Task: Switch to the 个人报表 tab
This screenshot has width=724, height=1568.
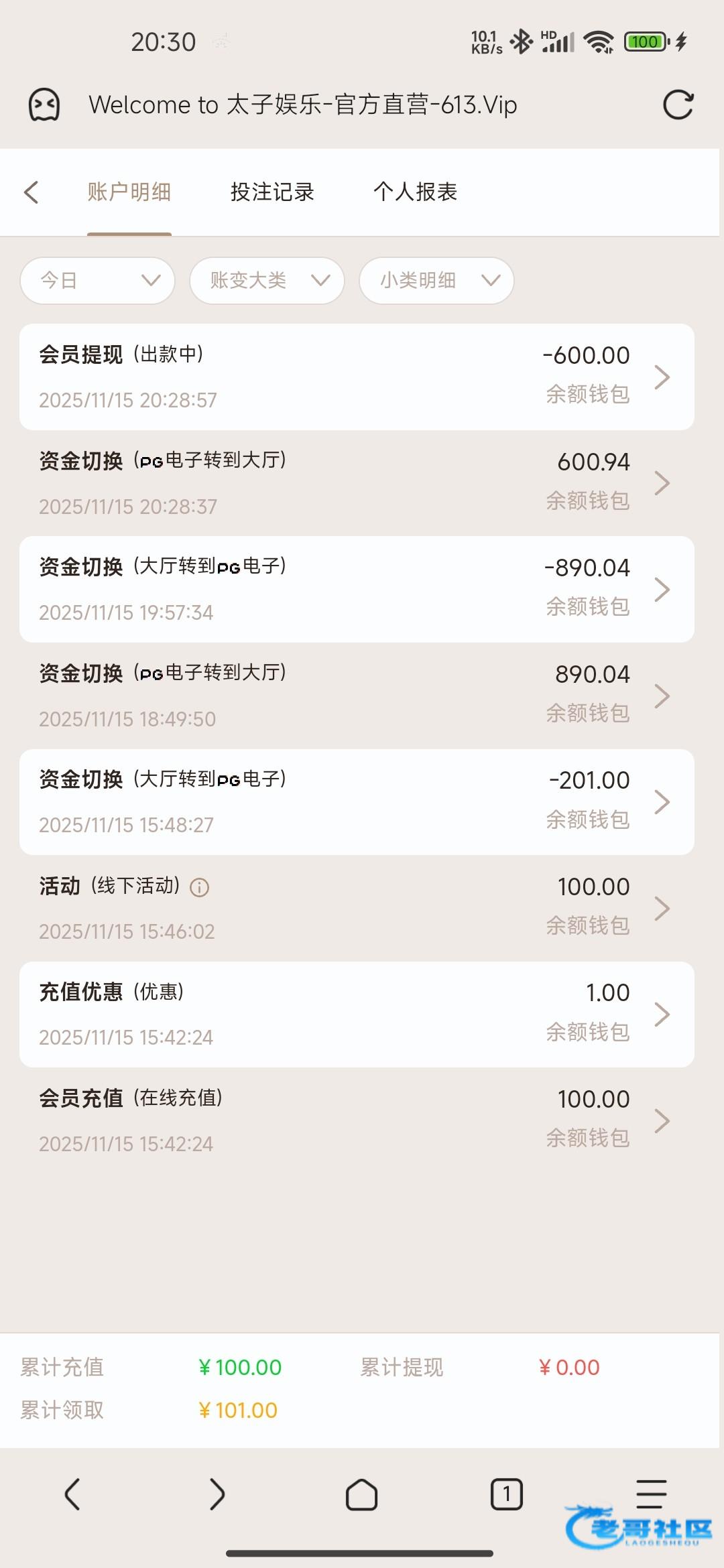Action: tap(415, 192)
